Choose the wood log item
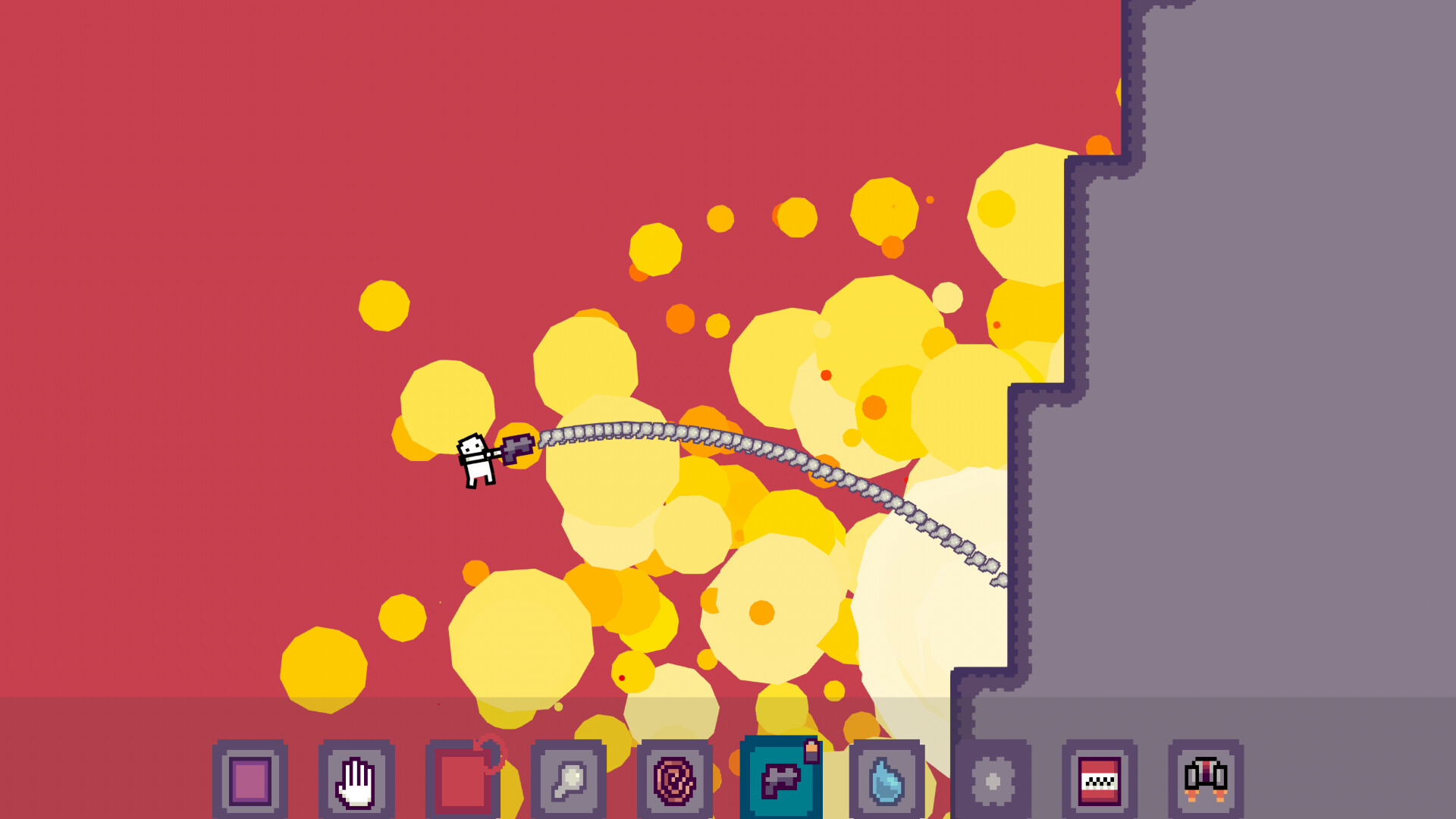Viewport: 1456px width, 819px height. (x=675, y=780)
